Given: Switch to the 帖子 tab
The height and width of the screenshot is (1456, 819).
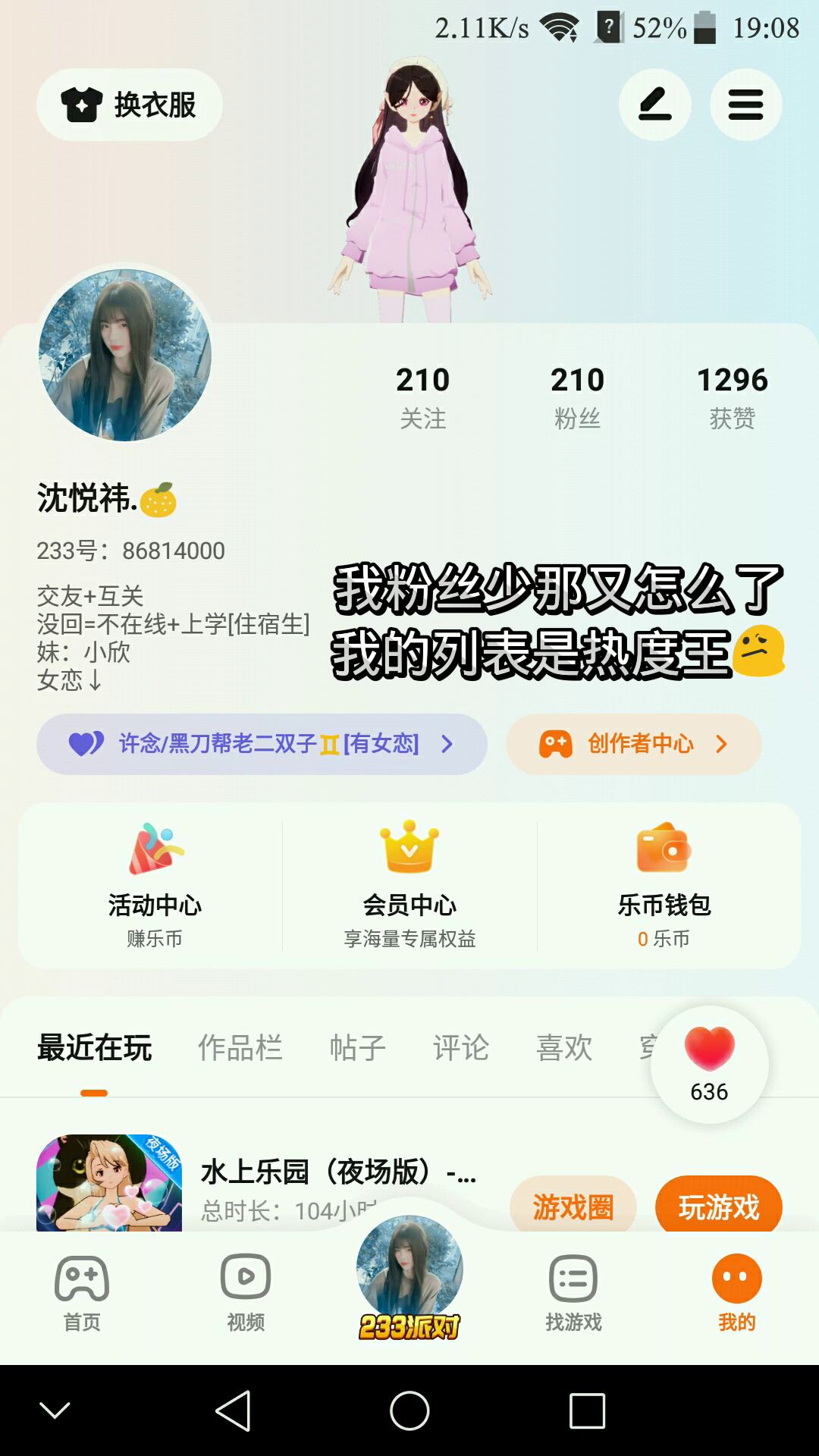Looking at the screenshot, I should coord(357,1048).
